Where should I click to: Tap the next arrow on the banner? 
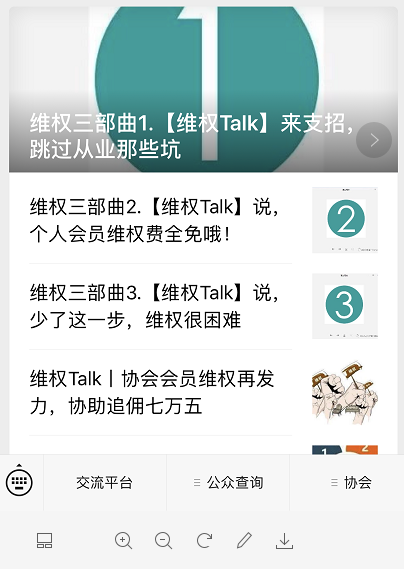[374, 140]
